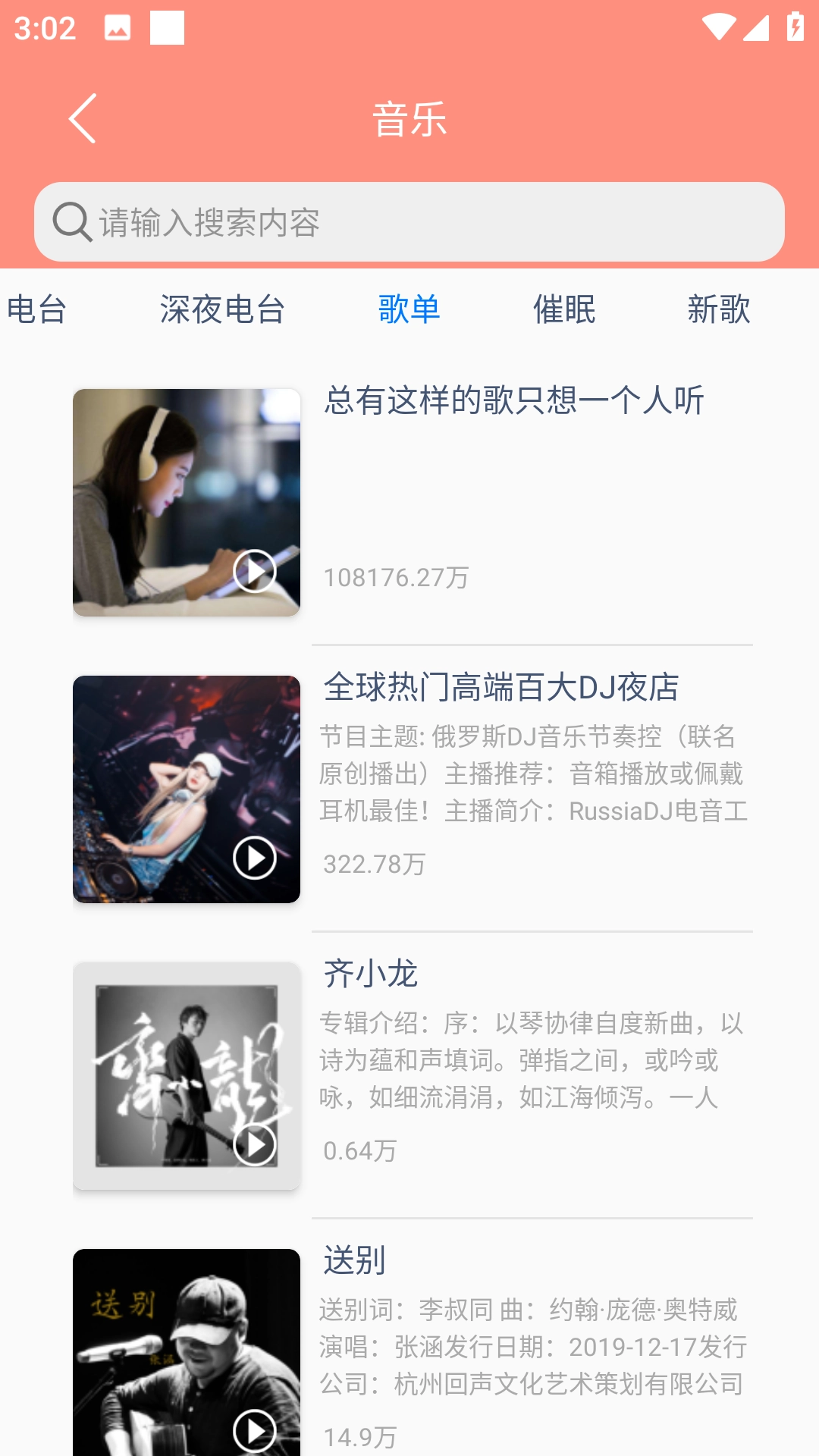
Task: Select the 歌单 tab
Action: pyautogui.click(x=409, y=309)
